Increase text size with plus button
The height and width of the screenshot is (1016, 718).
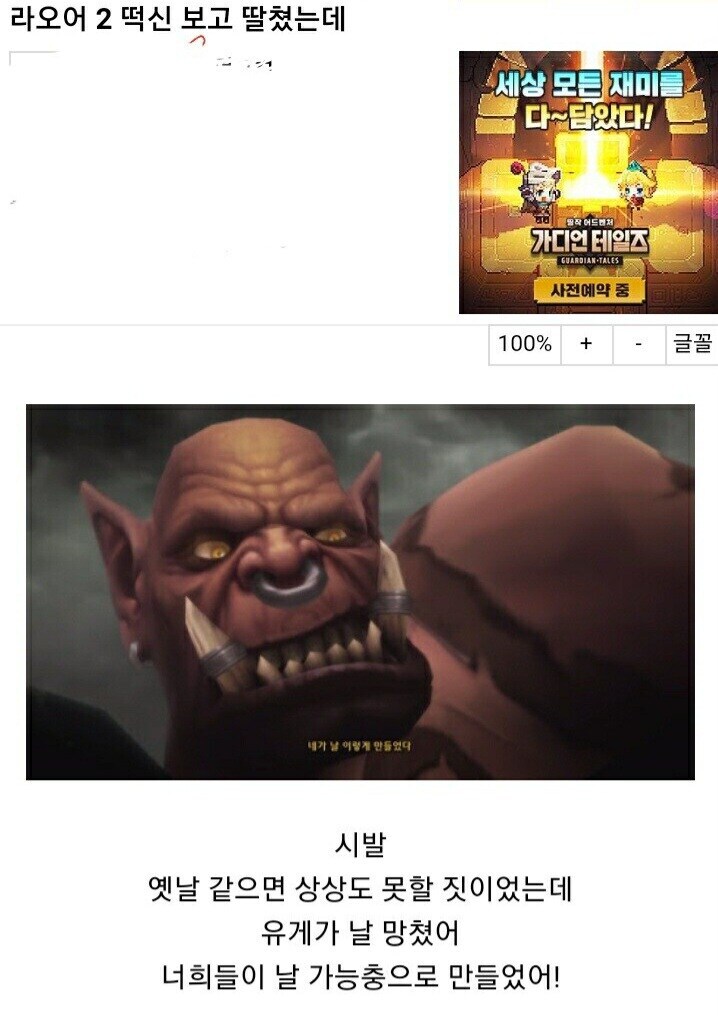(586, 344)
